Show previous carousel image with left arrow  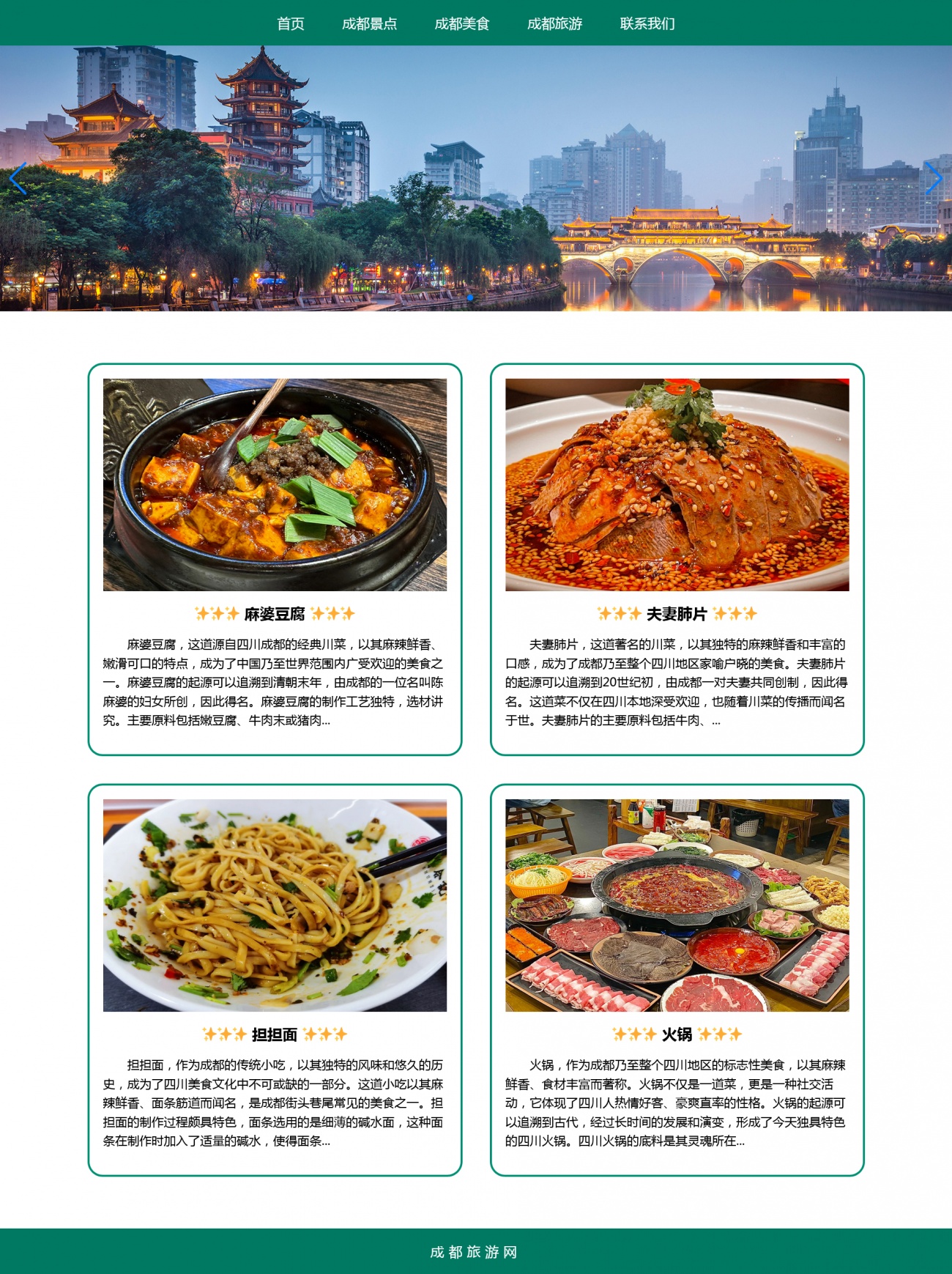click(x=18, y=178)
